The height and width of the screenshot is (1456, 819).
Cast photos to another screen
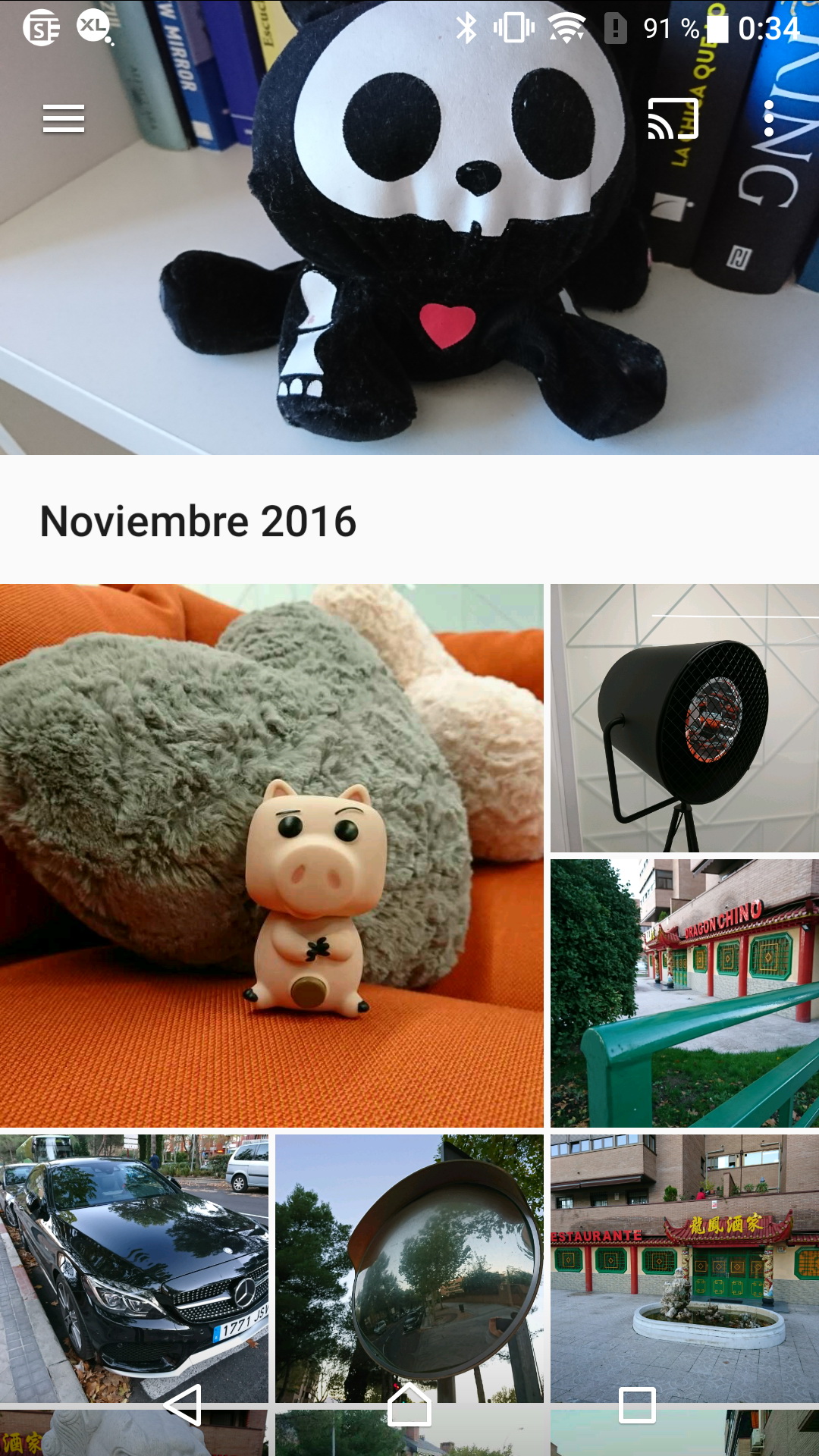672,119
